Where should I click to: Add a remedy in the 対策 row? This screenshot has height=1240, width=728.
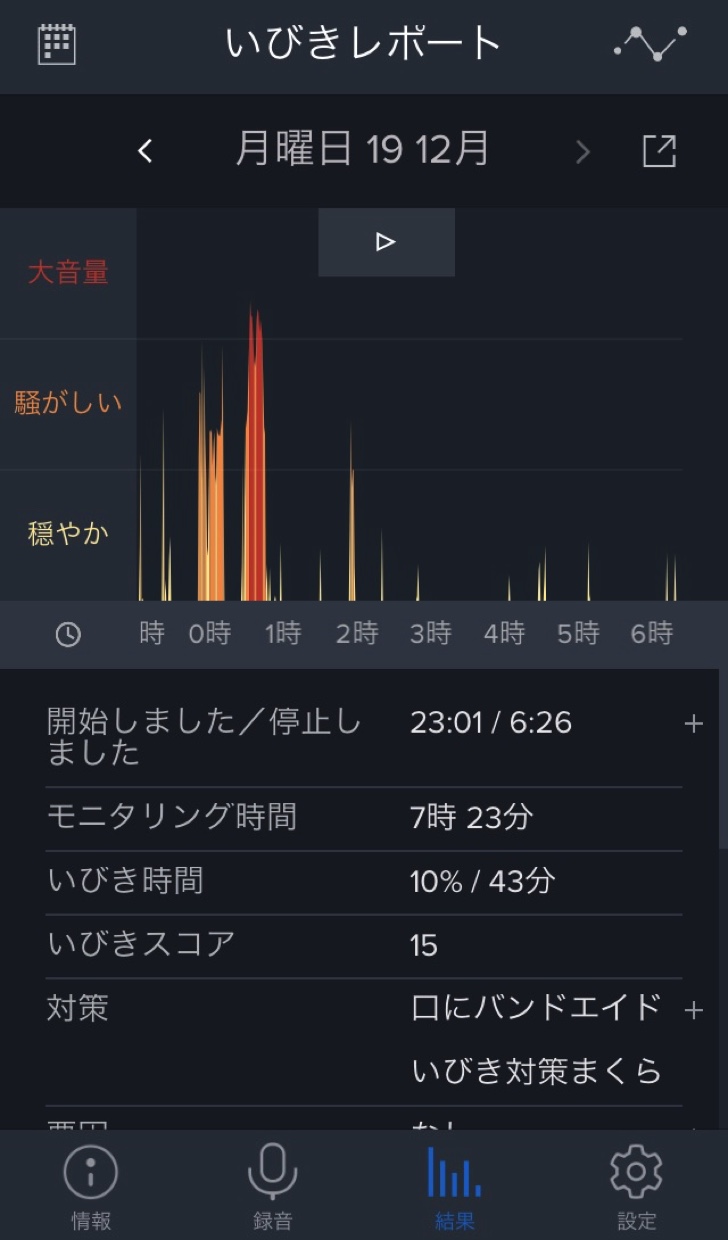pyautogui.click(x=693, y=1010)
